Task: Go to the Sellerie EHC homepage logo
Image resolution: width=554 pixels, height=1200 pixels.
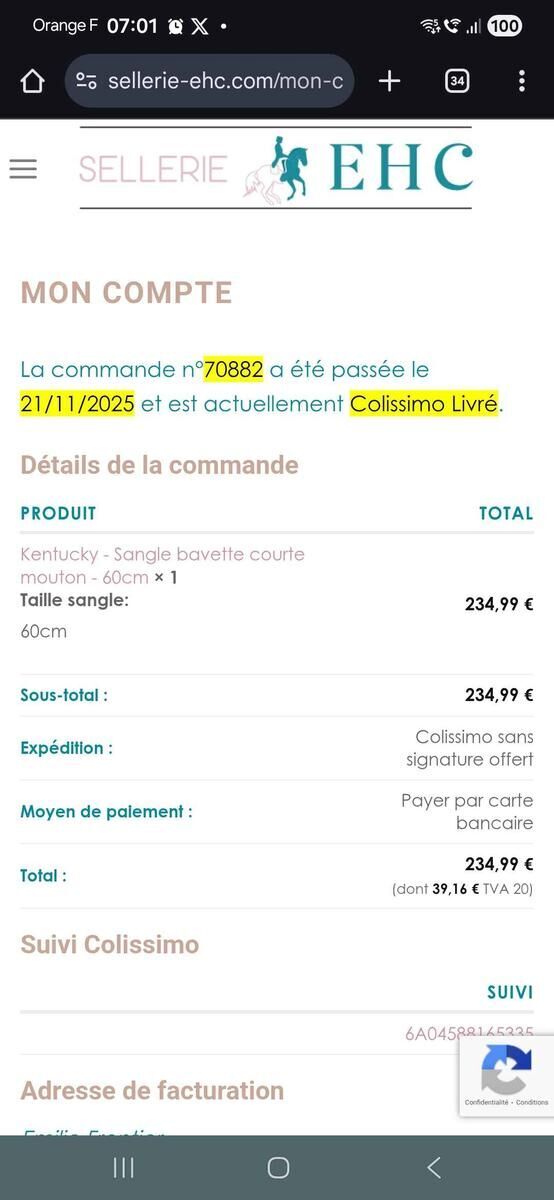Action: (x=275, y=168)
